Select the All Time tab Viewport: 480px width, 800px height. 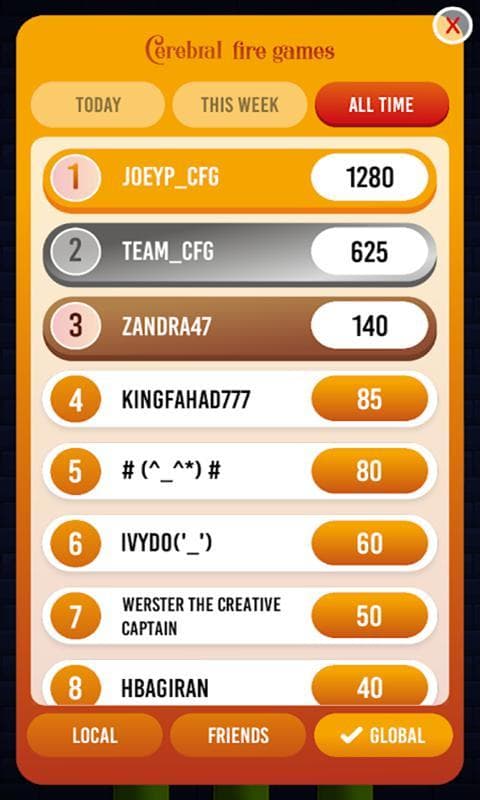click(382, 105)
